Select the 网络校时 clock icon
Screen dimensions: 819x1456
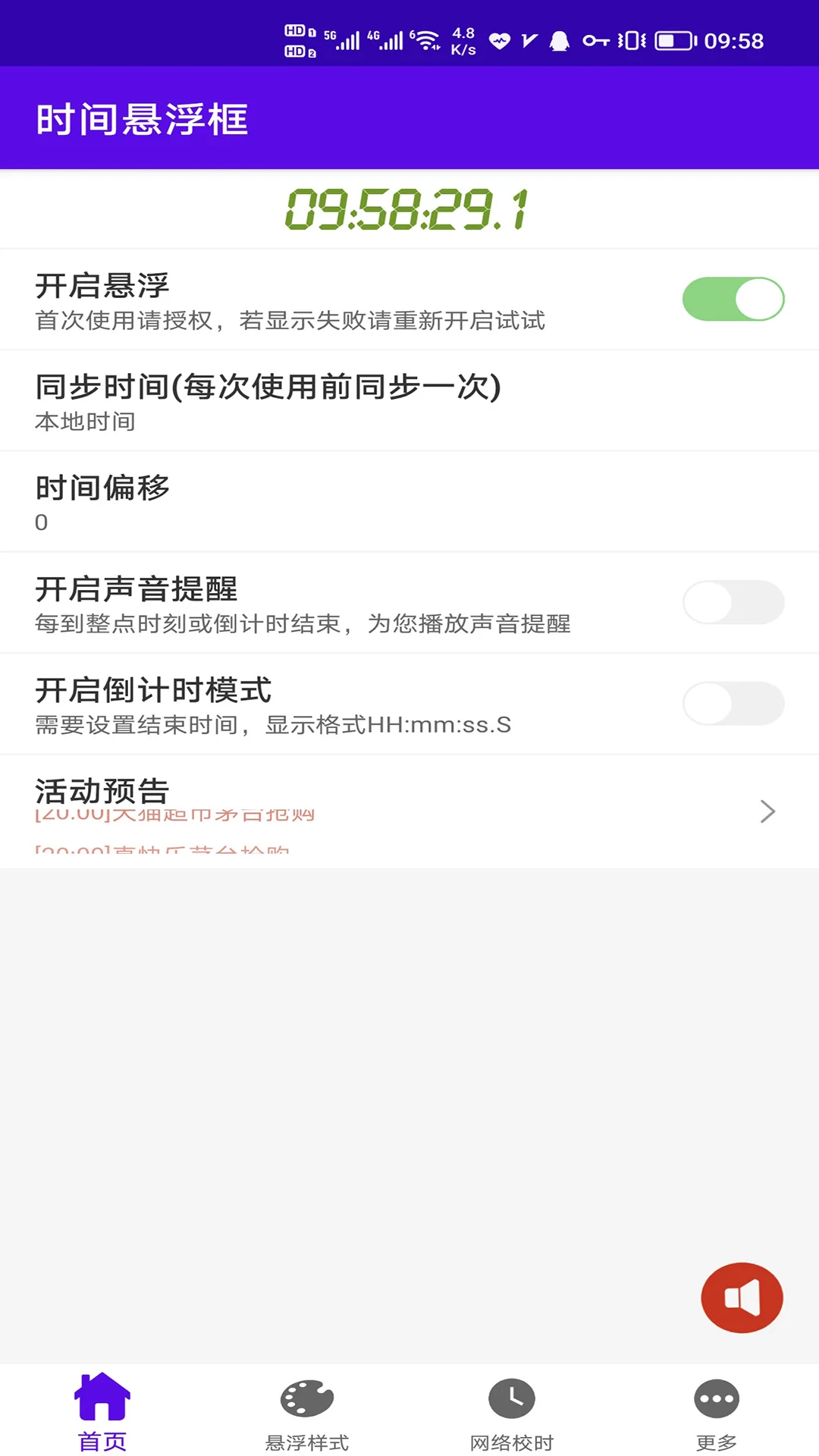pos(510,1398)
